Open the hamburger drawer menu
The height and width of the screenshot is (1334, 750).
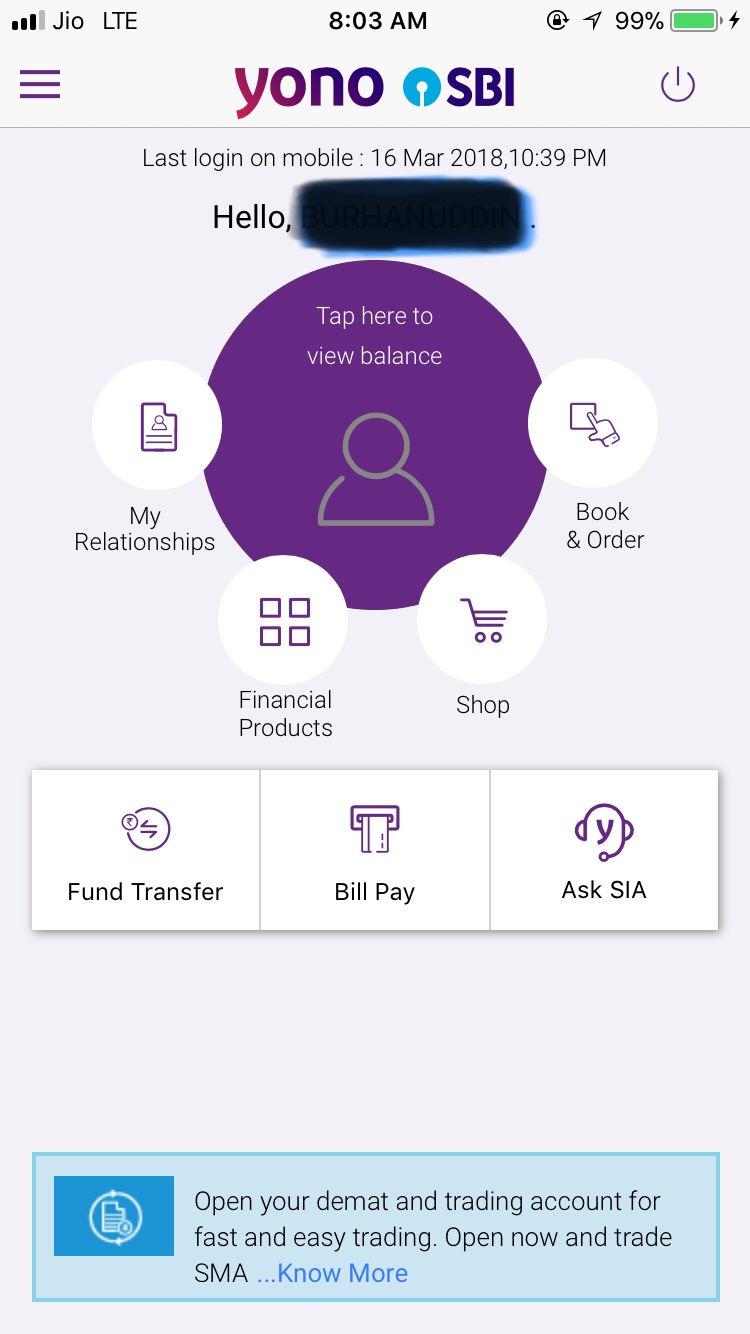[40, 85]
